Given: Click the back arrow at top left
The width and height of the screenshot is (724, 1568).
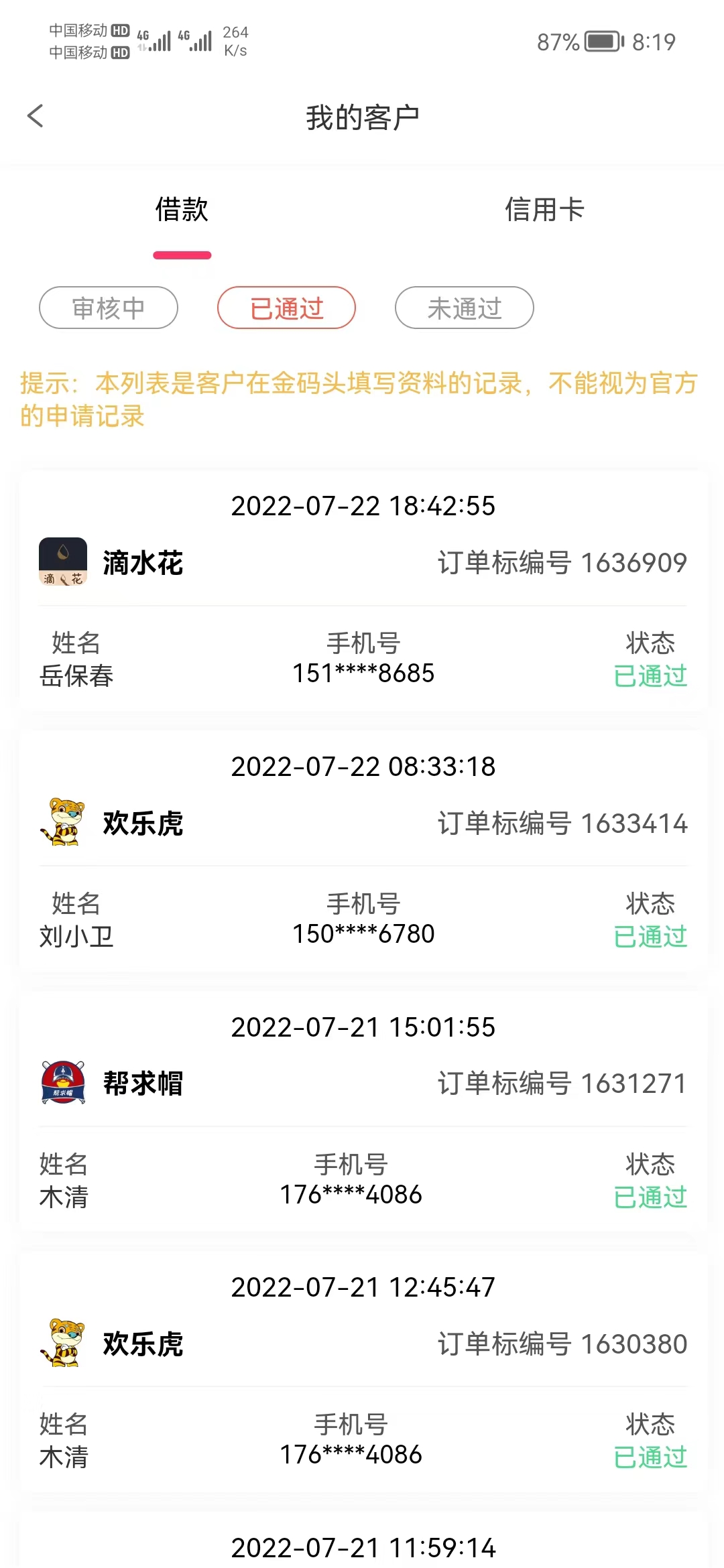Looking at the screenshot, I should click(35, 115).
